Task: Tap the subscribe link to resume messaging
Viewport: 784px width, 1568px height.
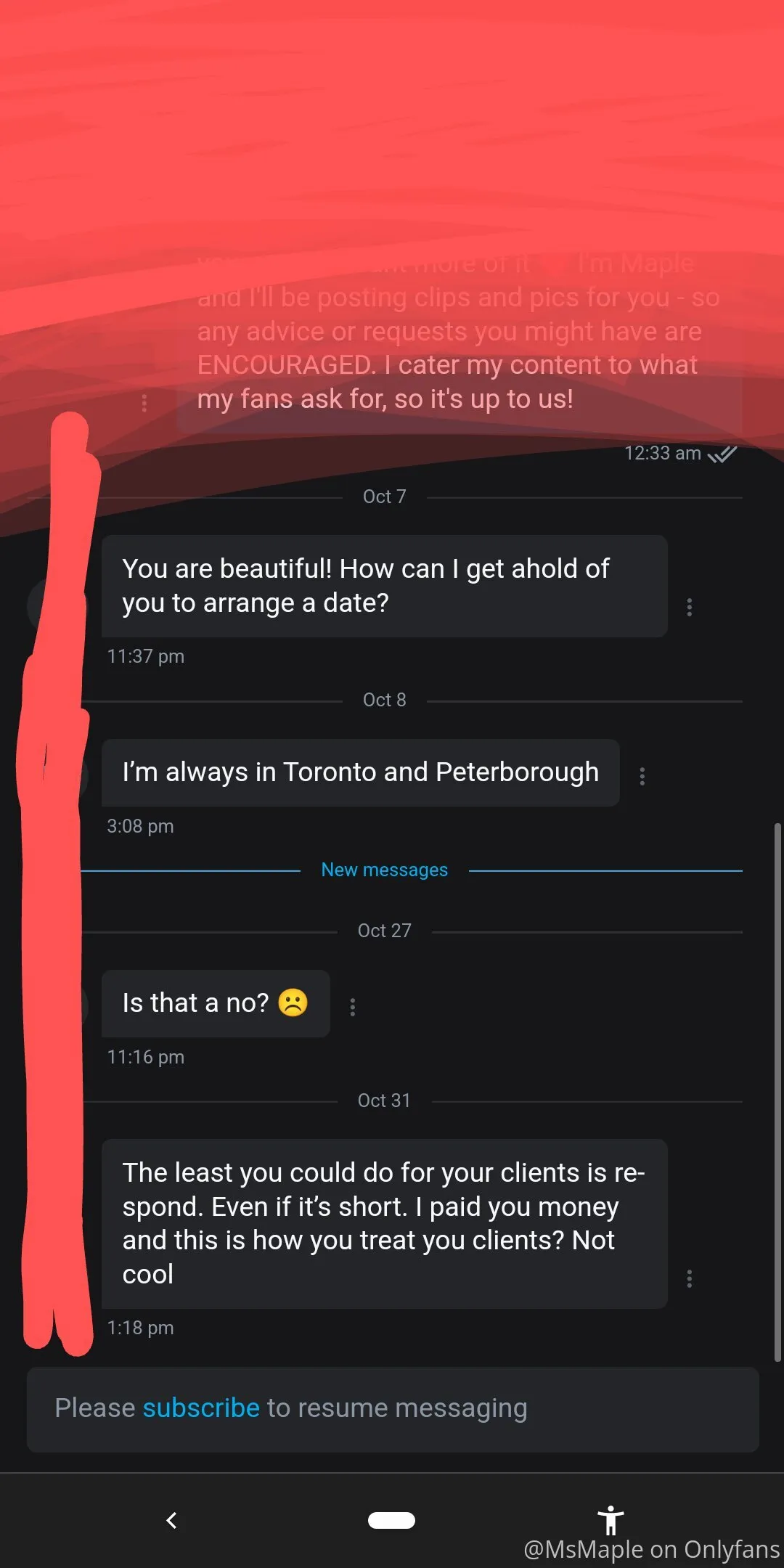Action: pos(201,1408)
